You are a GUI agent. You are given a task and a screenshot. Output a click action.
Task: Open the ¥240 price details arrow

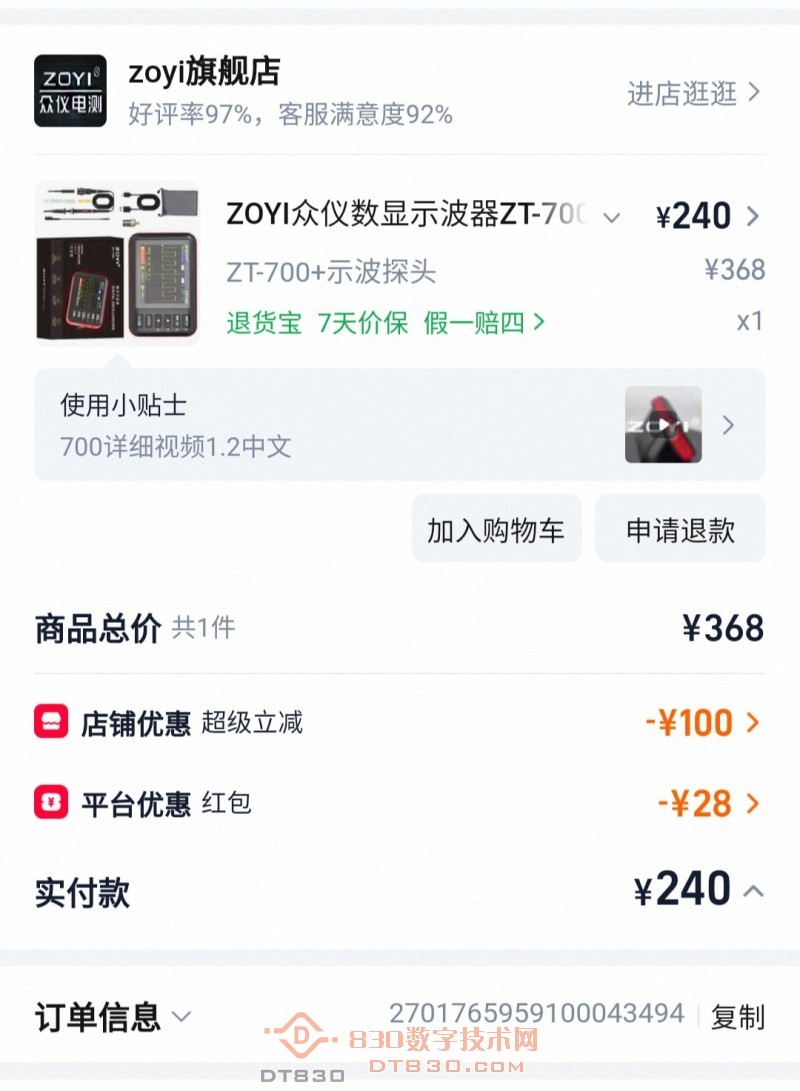click(x=753, y=216)
